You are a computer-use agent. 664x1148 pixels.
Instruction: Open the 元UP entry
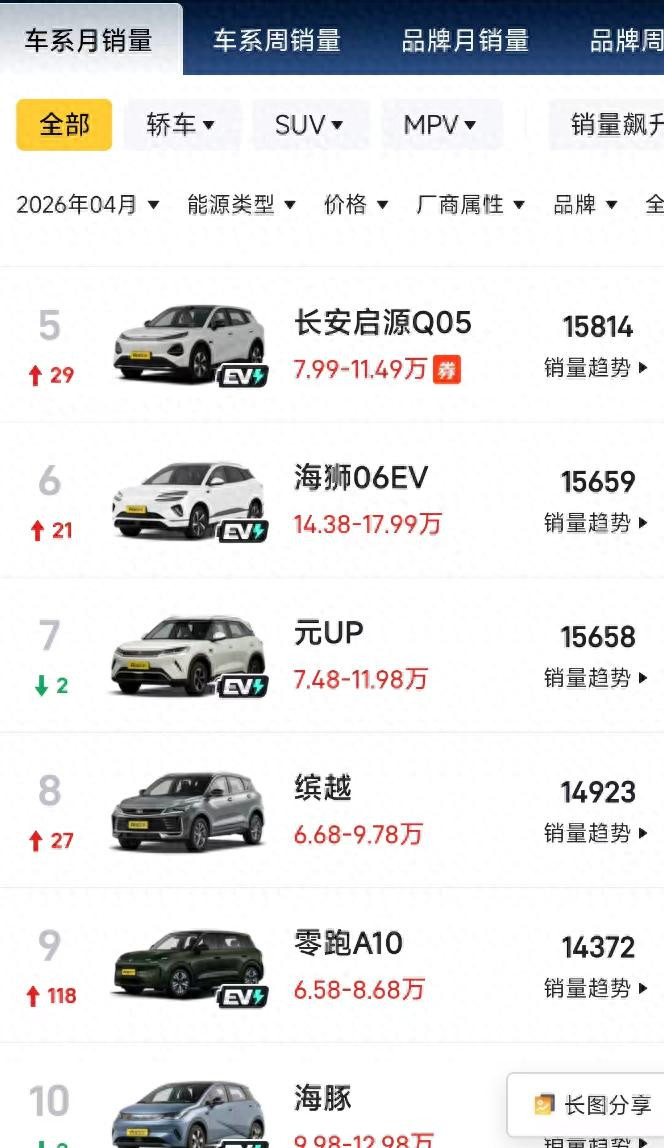[332, 655]
